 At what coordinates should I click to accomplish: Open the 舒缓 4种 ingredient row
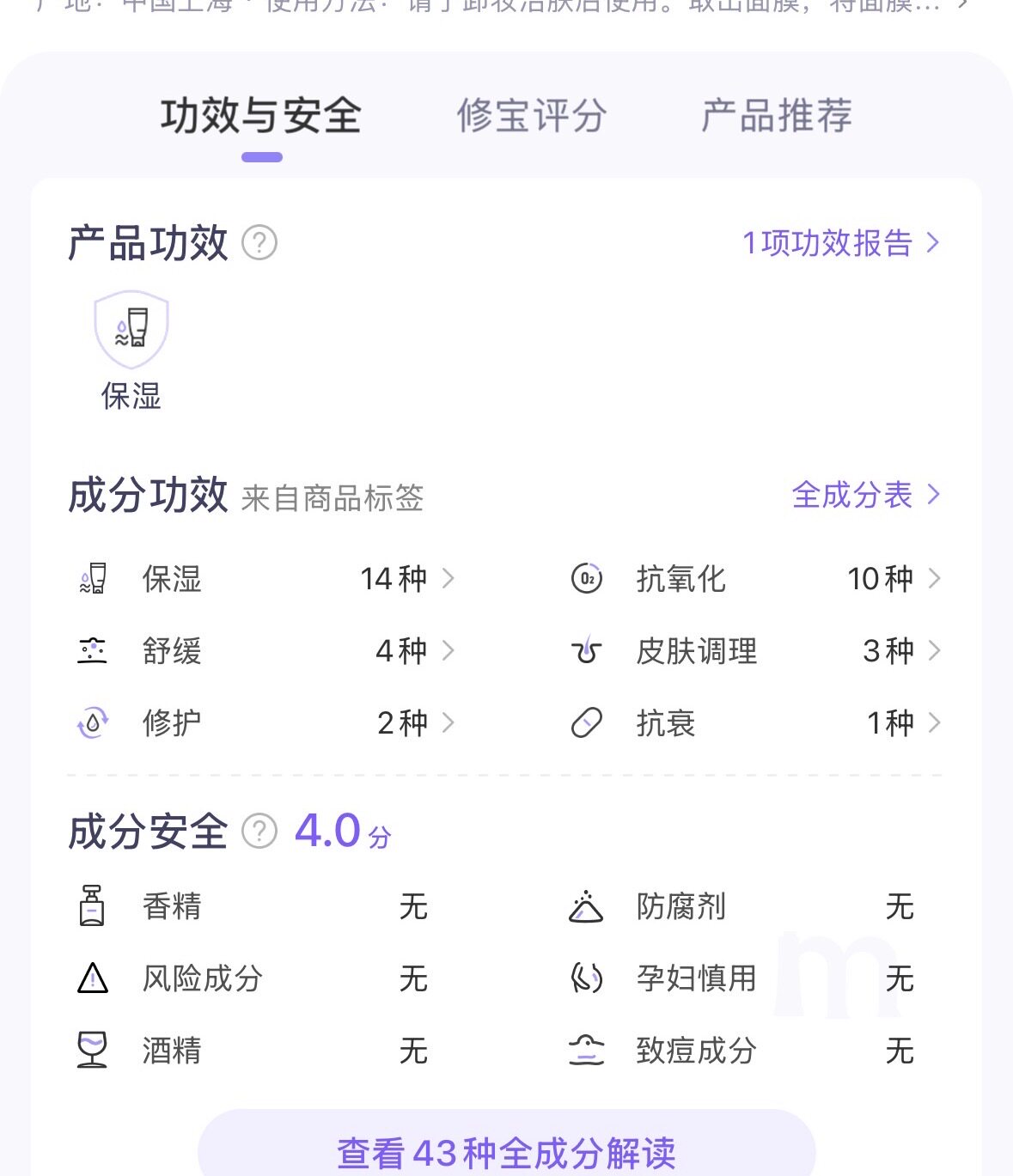click(265, 651)
